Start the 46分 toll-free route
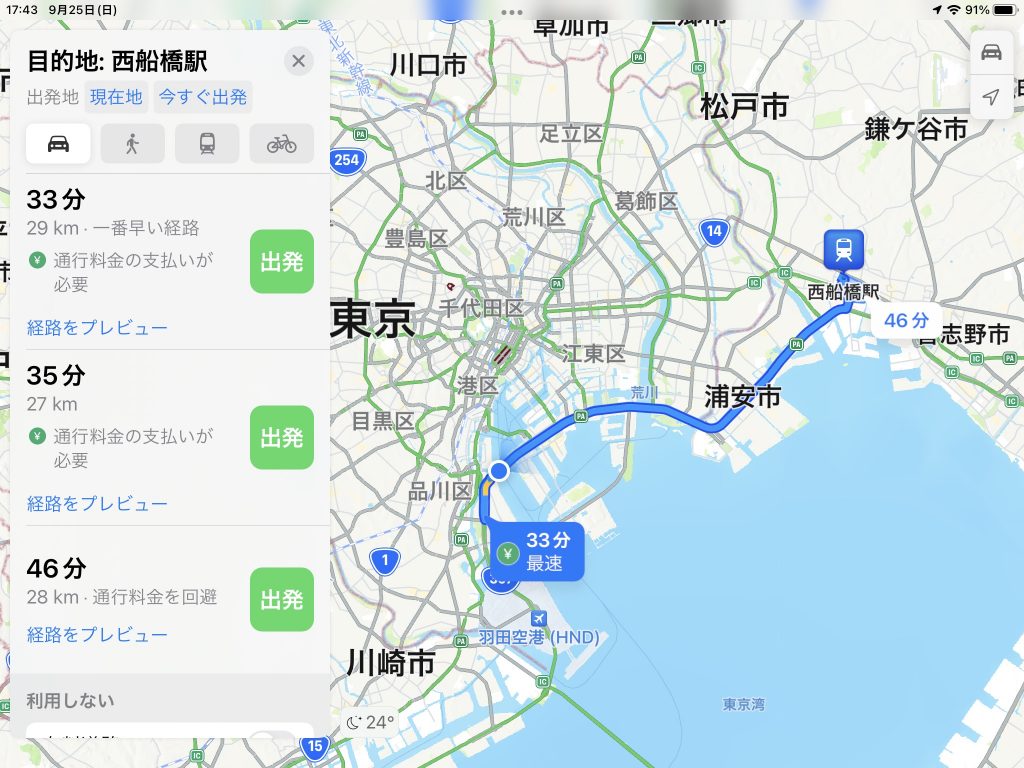Viewport: 1024px width, 768px height. pyautogui.click(x=281, y=599)
